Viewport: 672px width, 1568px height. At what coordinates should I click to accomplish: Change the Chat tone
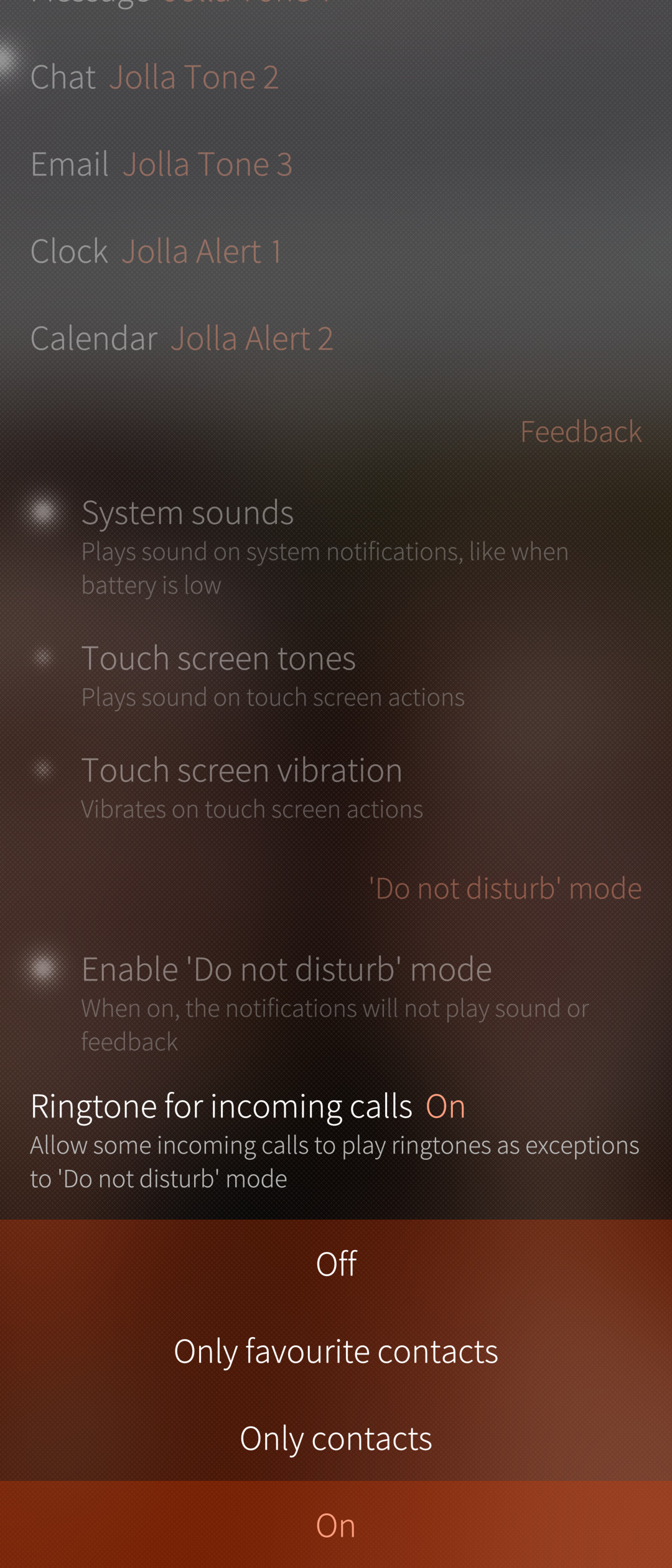coord(154,77)
